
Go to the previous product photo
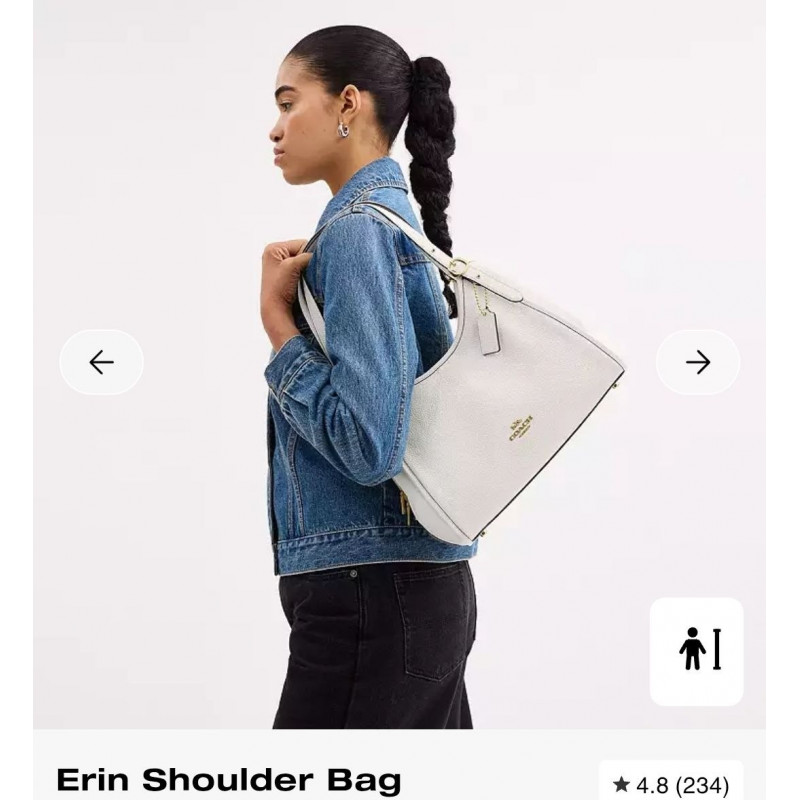[x=101, y=362]
